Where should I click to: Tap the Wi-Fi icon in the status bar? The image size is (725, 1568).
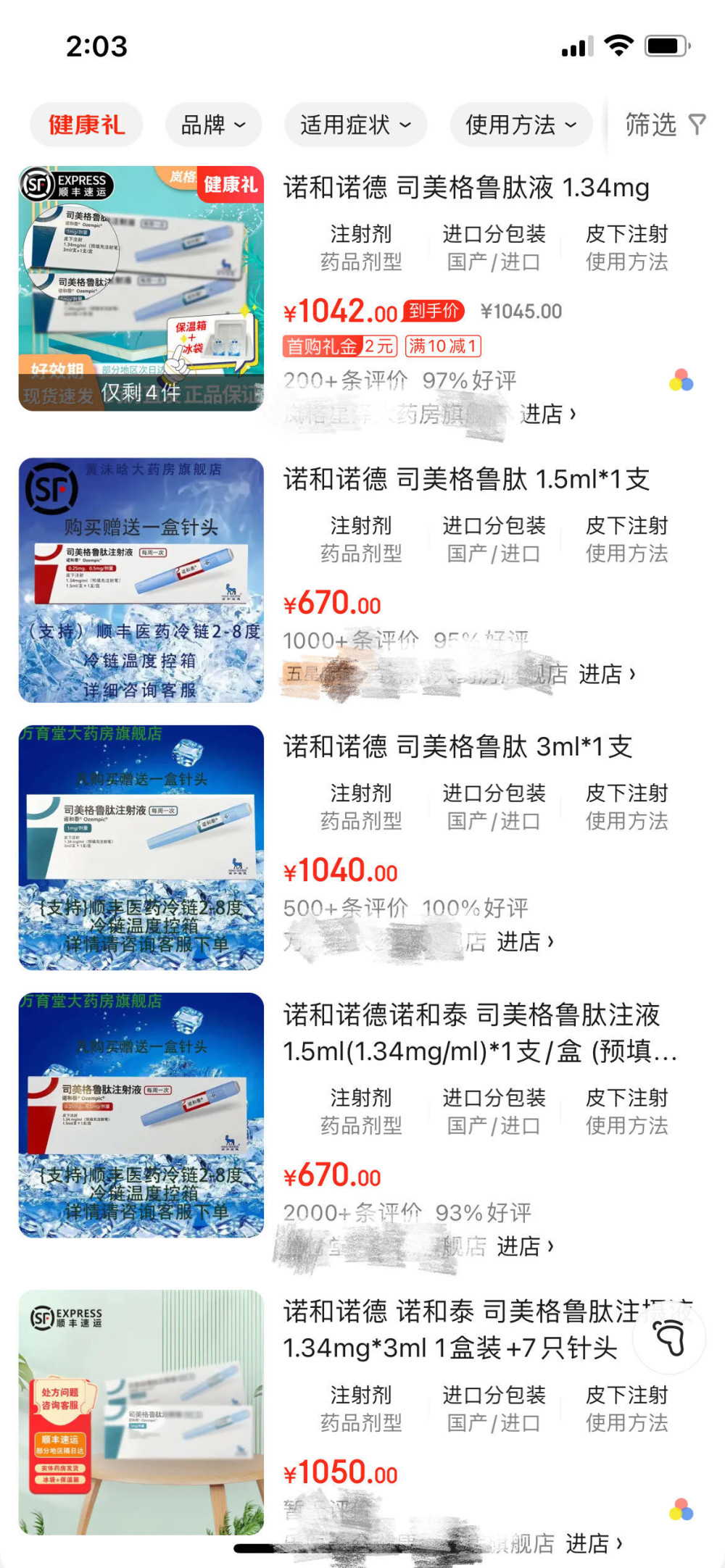click(617, 45)
